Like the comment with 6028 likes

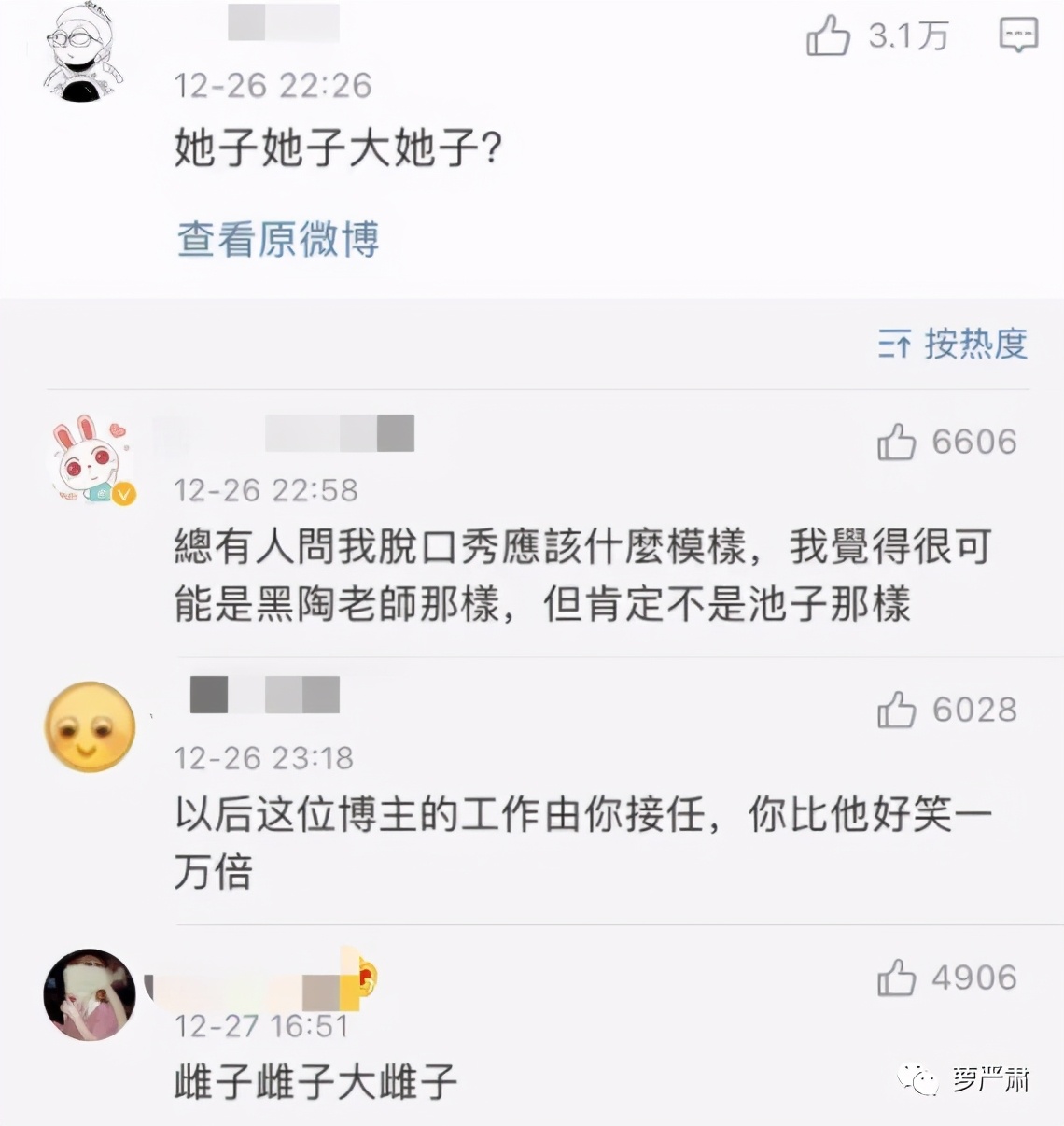(x=895, y=711)
